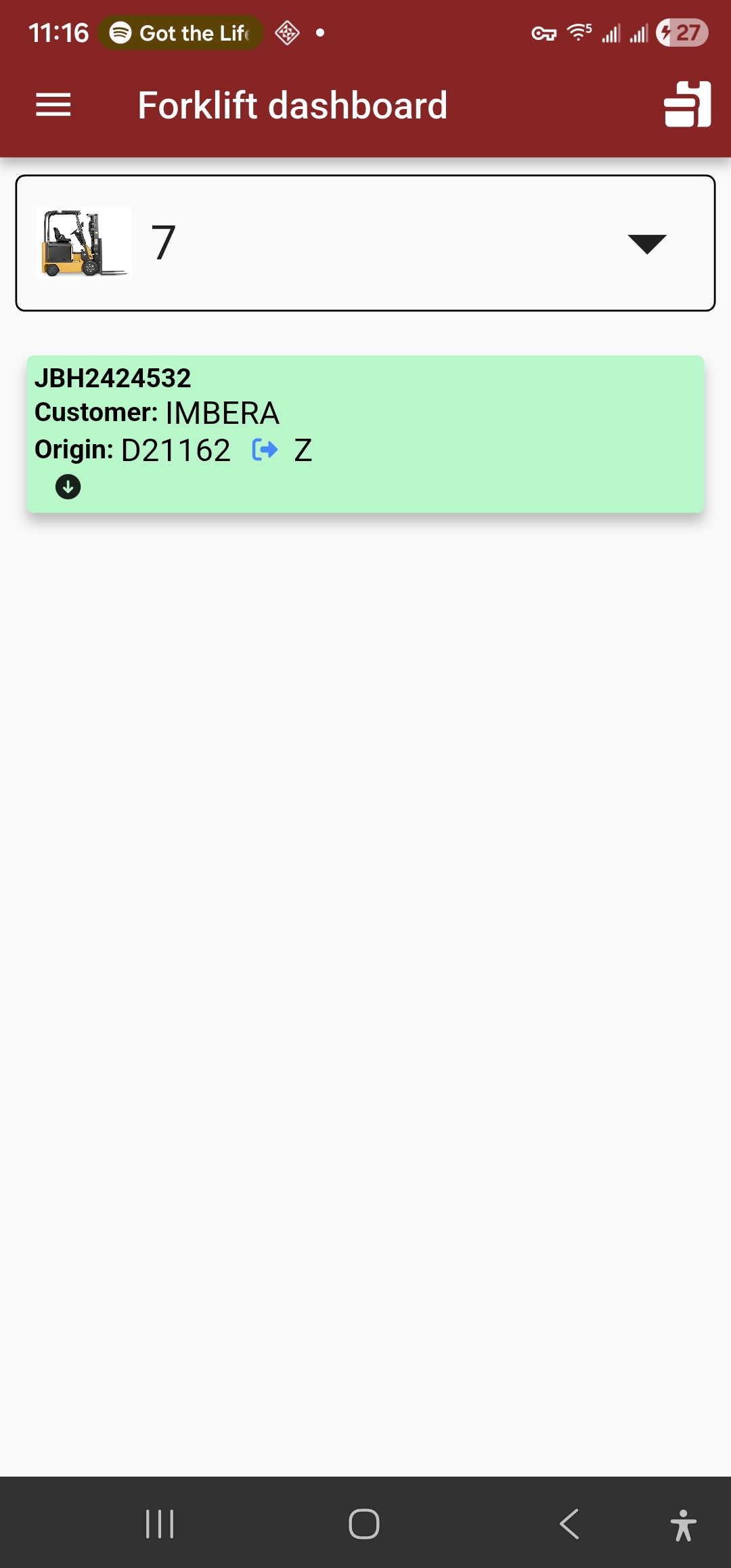Go to the system home screen

tap(364, 1524)
